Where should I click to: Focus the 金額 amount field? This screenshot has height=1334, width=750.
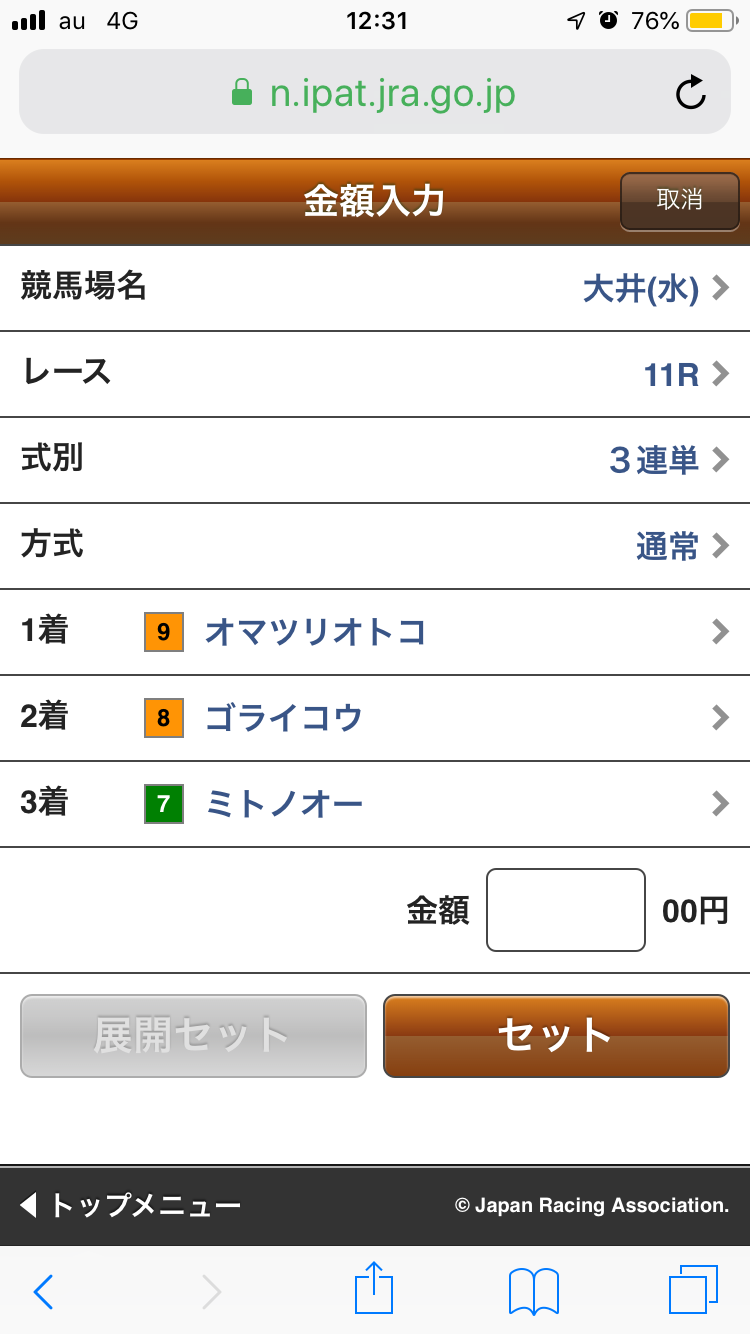click(565, 910)
